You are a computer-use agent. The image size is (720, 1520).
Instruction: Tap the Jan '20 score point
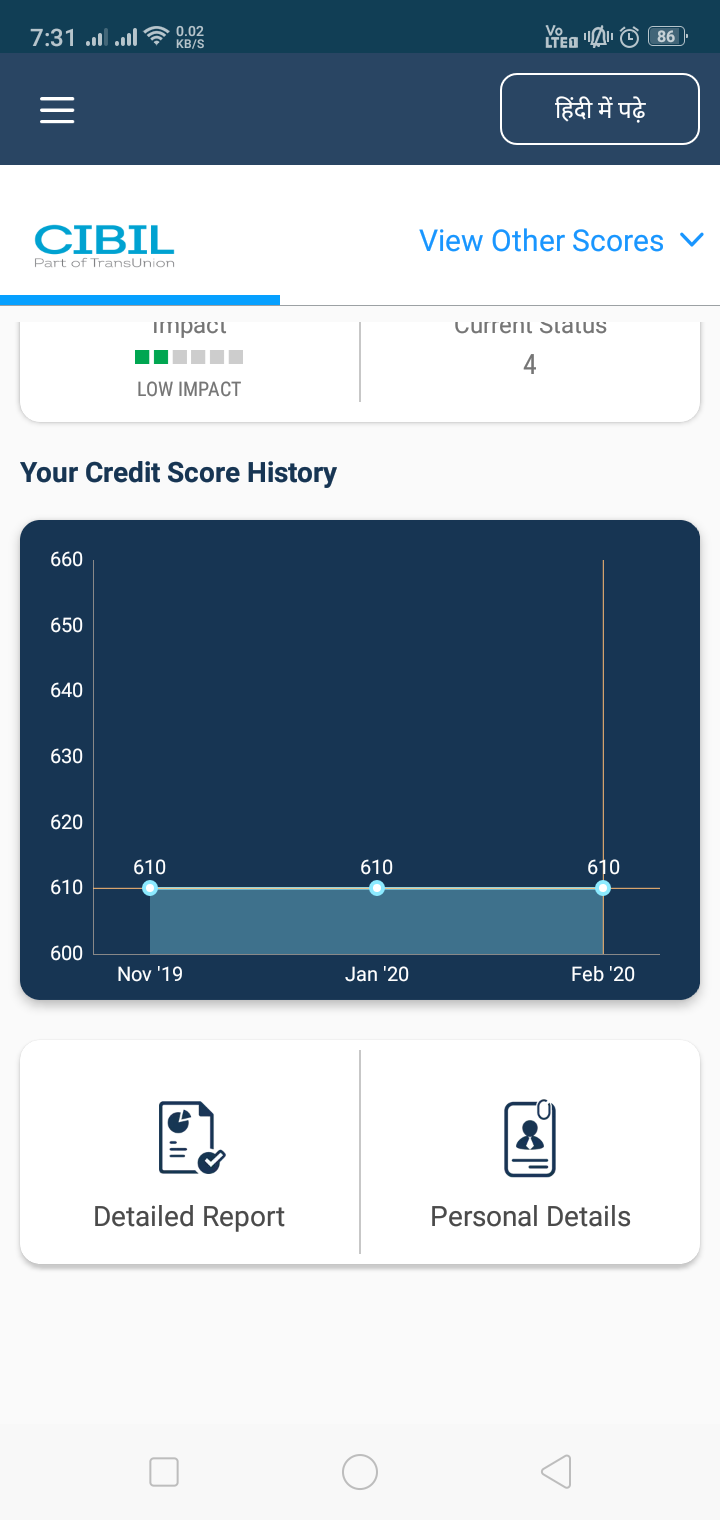coord(377,888)
